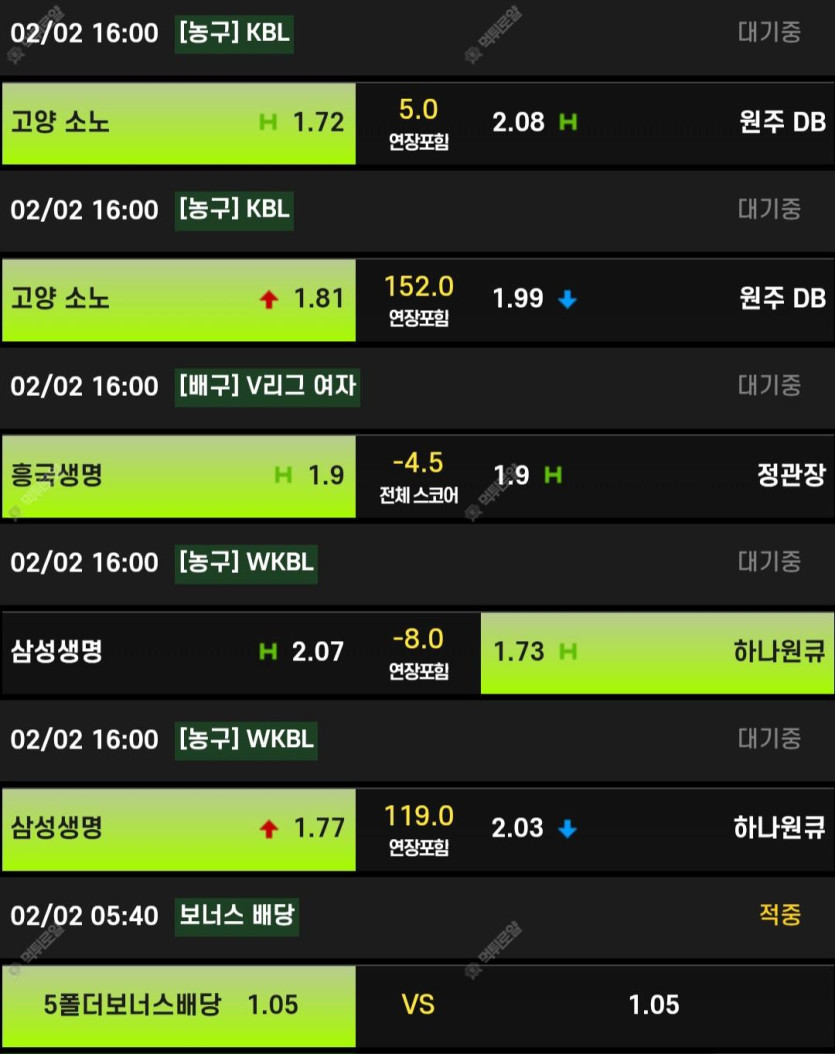
Task: Pick 원주 DB at 2.08 odds
Action: 657,122
